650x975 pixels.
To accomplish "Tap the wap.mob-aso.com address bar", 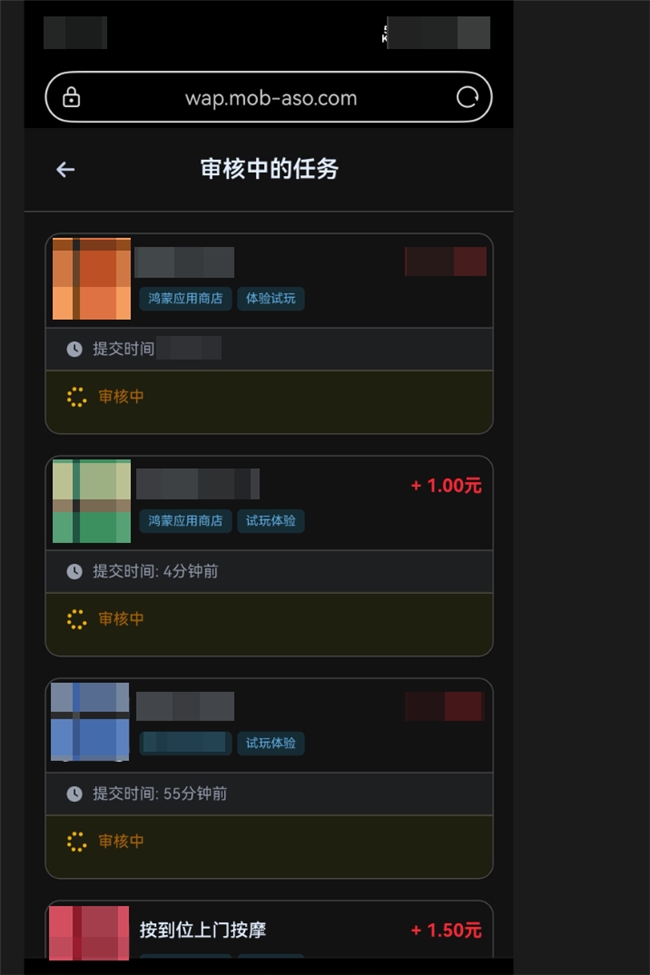I will (x=269, y=97).
